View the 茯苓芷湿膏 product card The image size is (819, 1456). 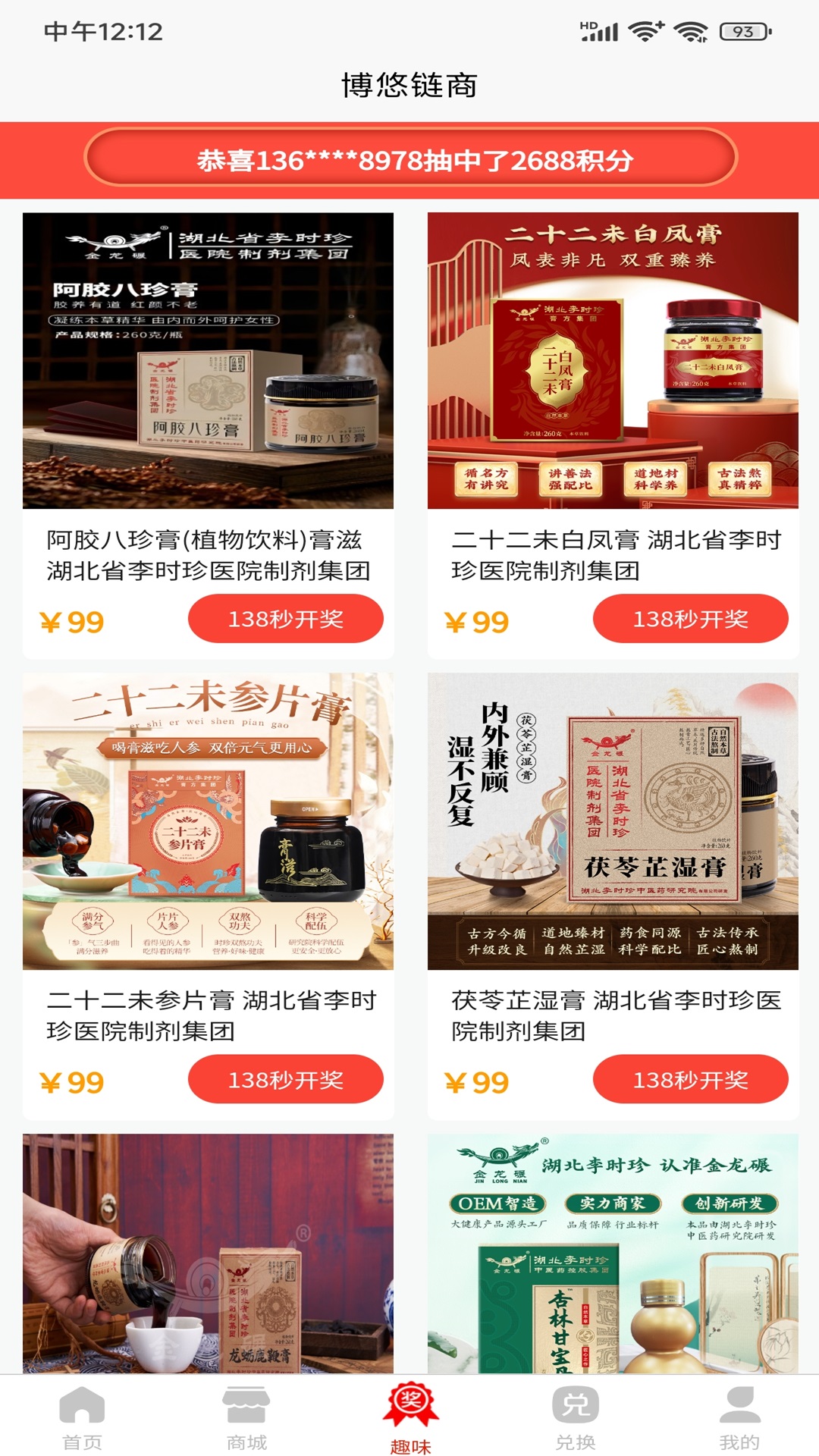613,821
